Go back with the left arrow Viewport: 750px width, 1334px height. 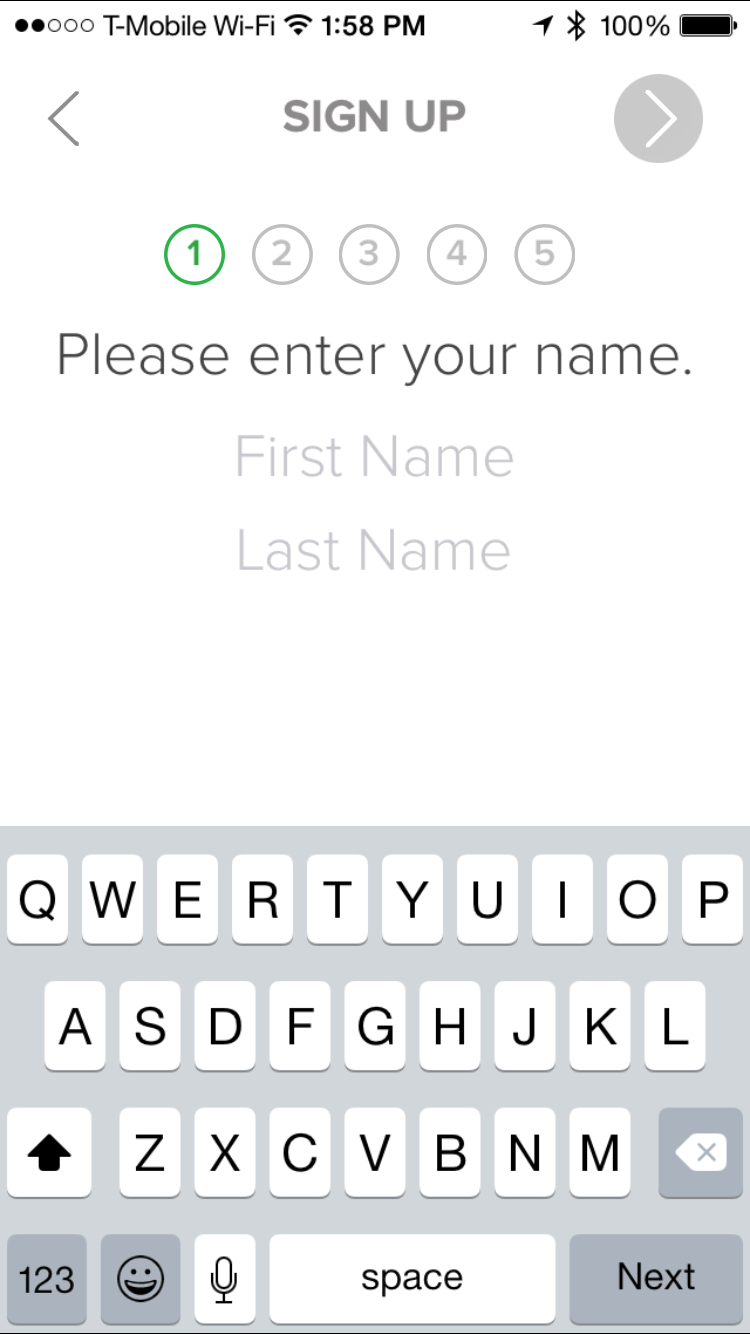point(63,118)
